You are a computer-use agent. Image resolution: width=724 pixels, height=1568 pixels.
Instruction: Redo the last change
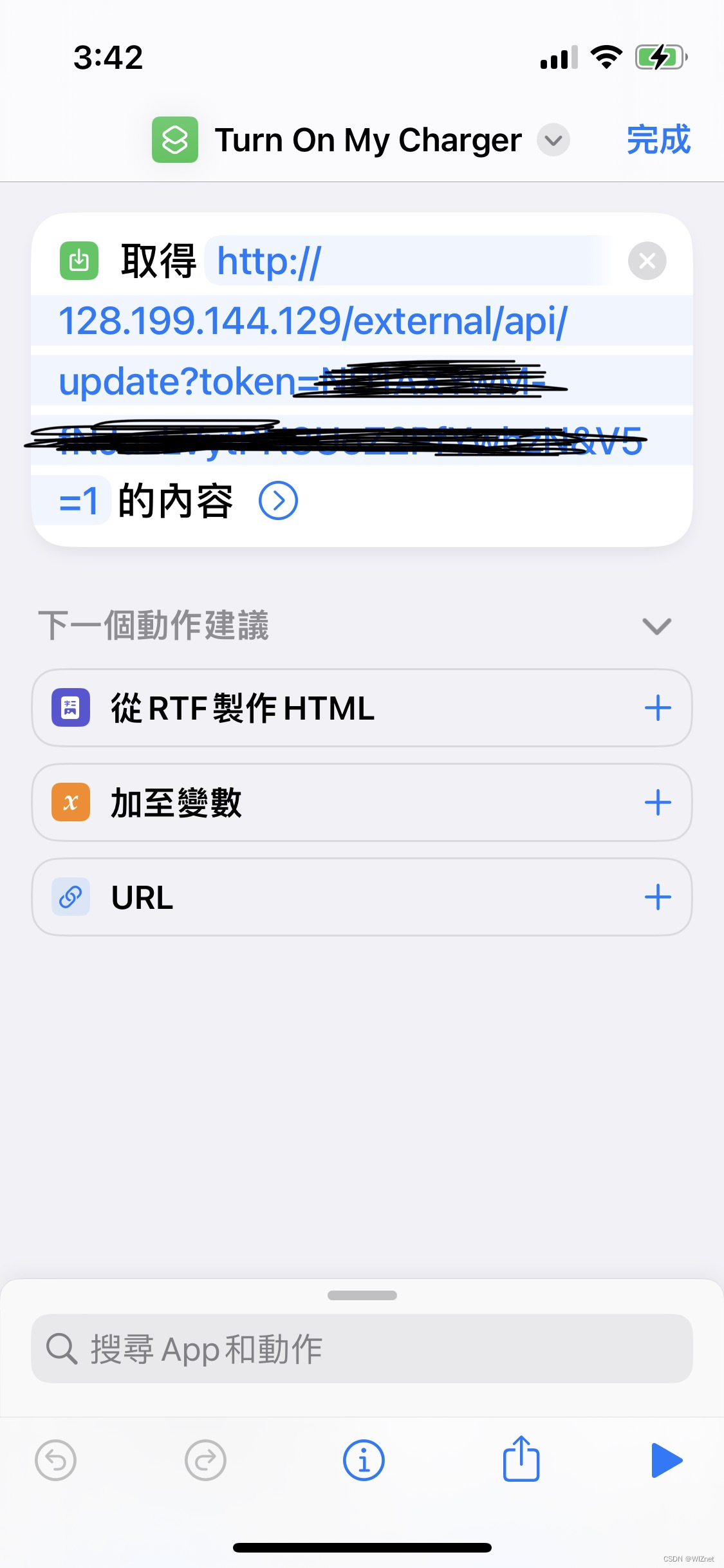click(x=205, y=1460)
